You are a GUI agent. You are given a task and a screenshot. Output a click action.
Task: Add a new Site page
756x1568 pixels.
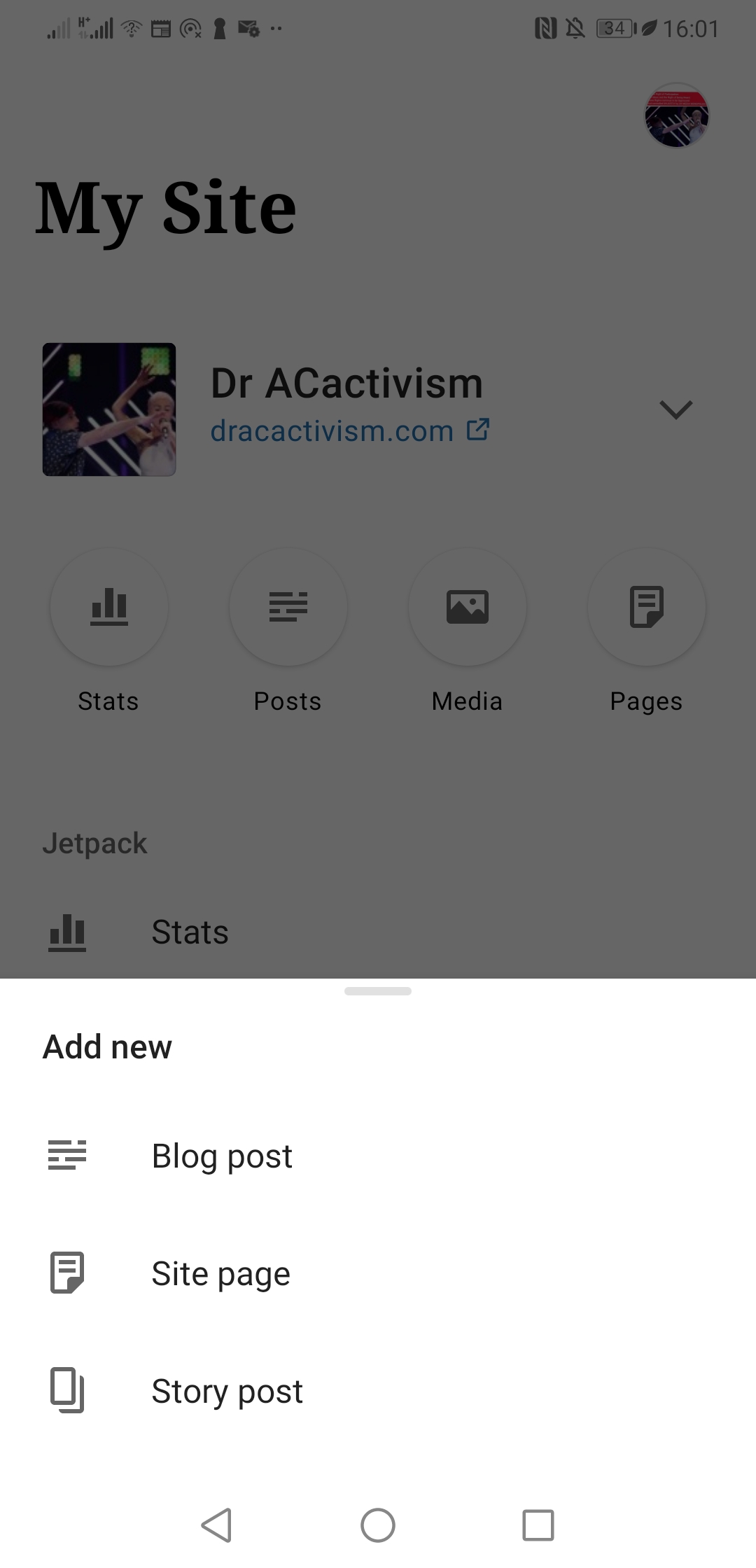point(220,1273)
